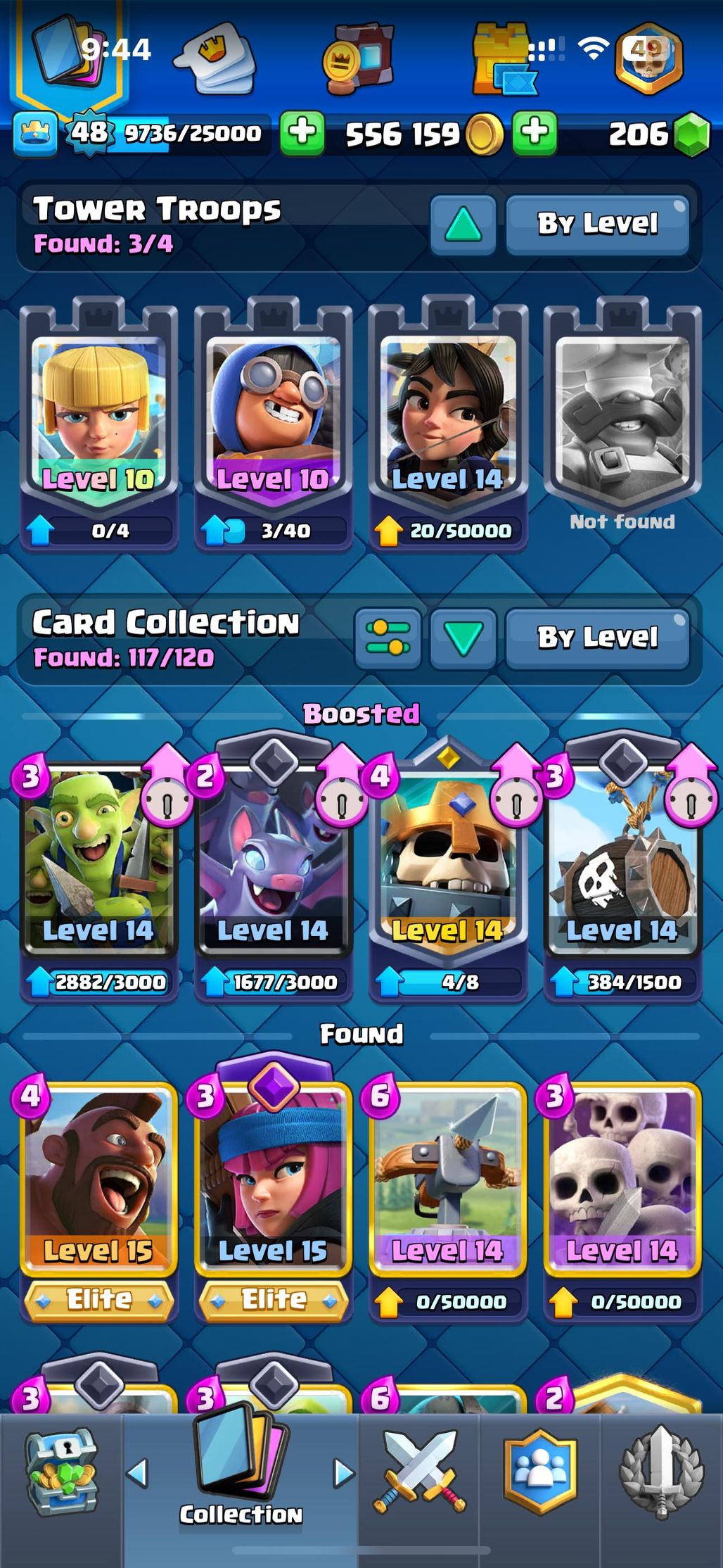
Task: Open the Tower Troops By Level sort button
Action: click(597, 224)
